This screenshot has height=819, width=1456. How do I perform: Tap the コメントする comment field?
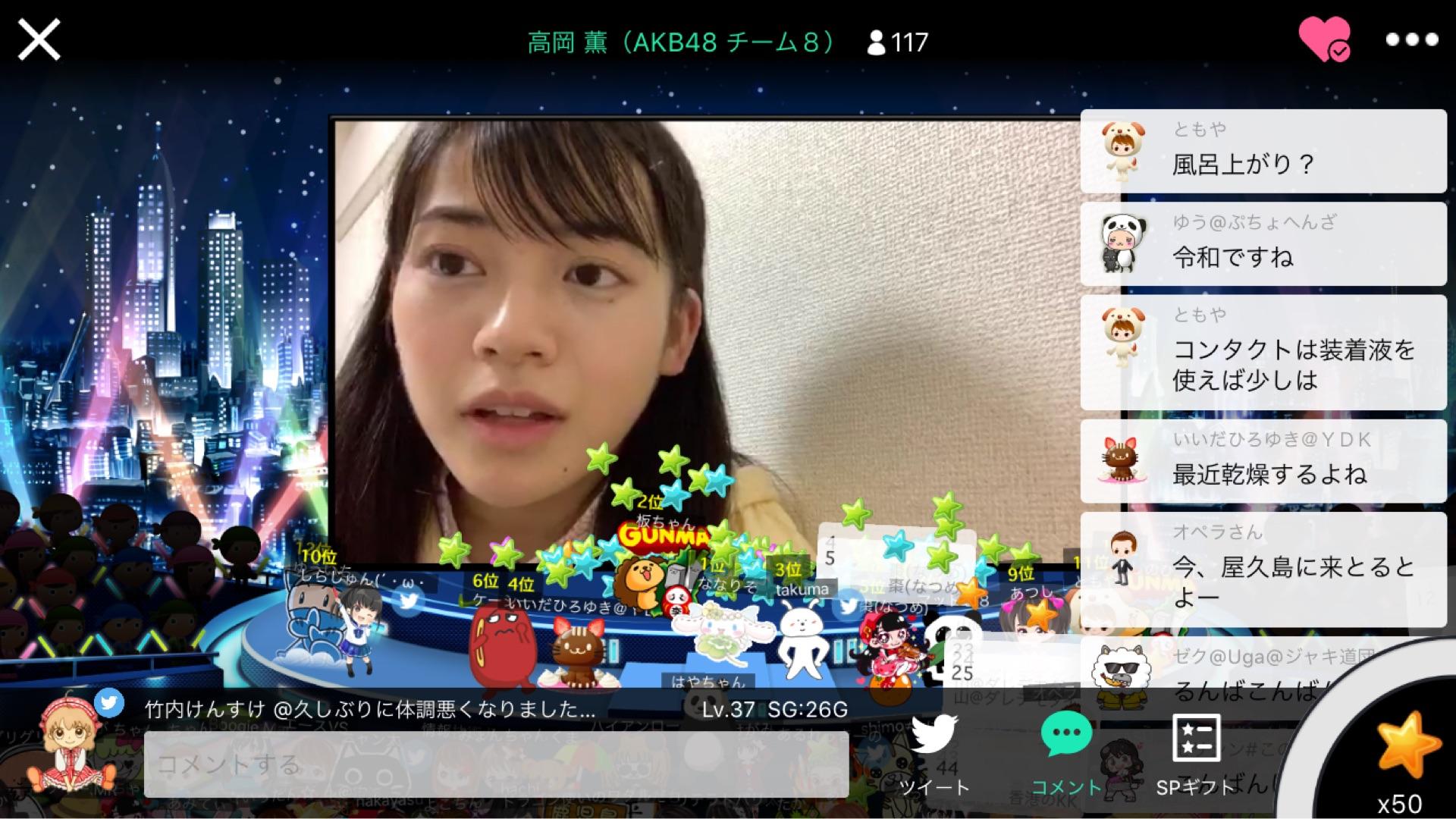click(497, 764)
